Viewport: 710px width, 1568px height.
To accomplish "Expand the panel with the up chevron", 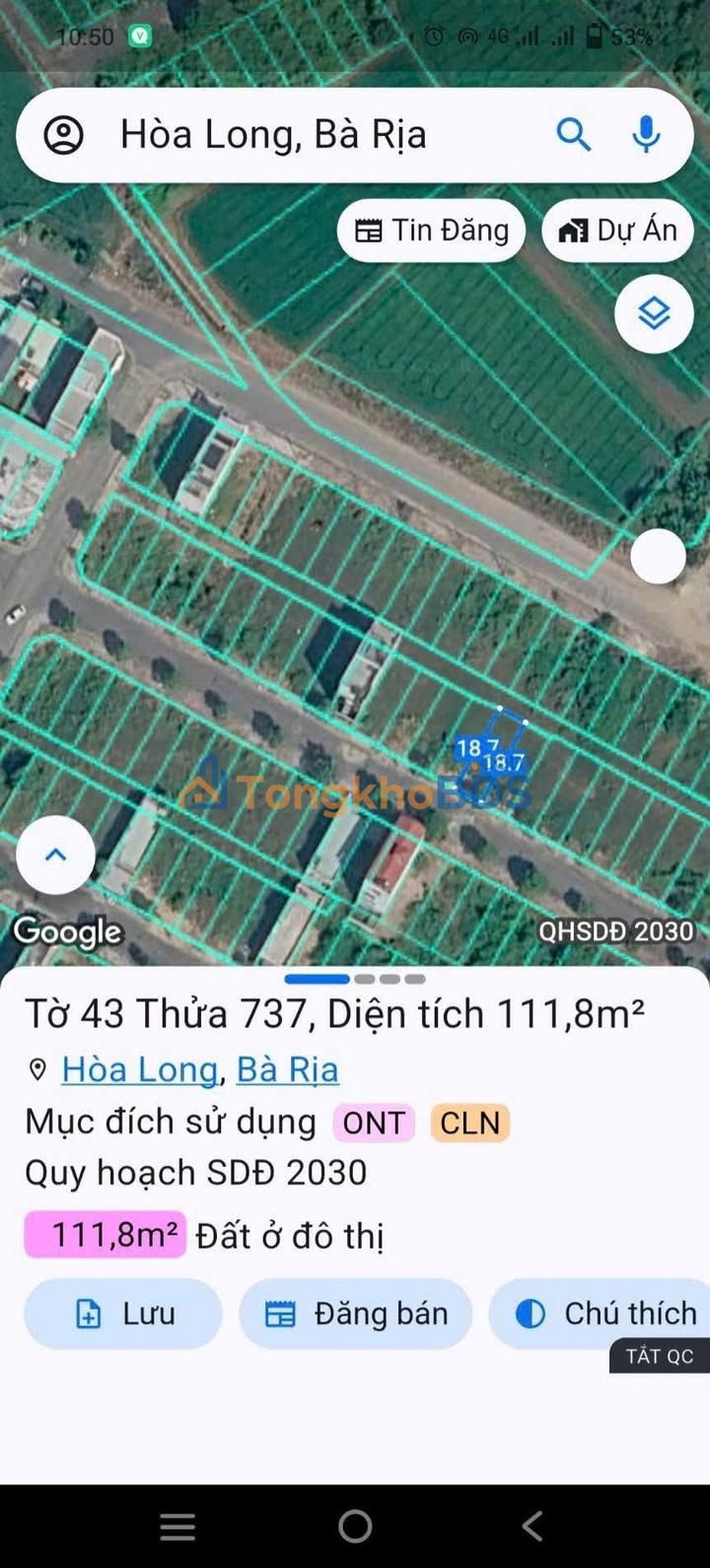I will [56, 855].
